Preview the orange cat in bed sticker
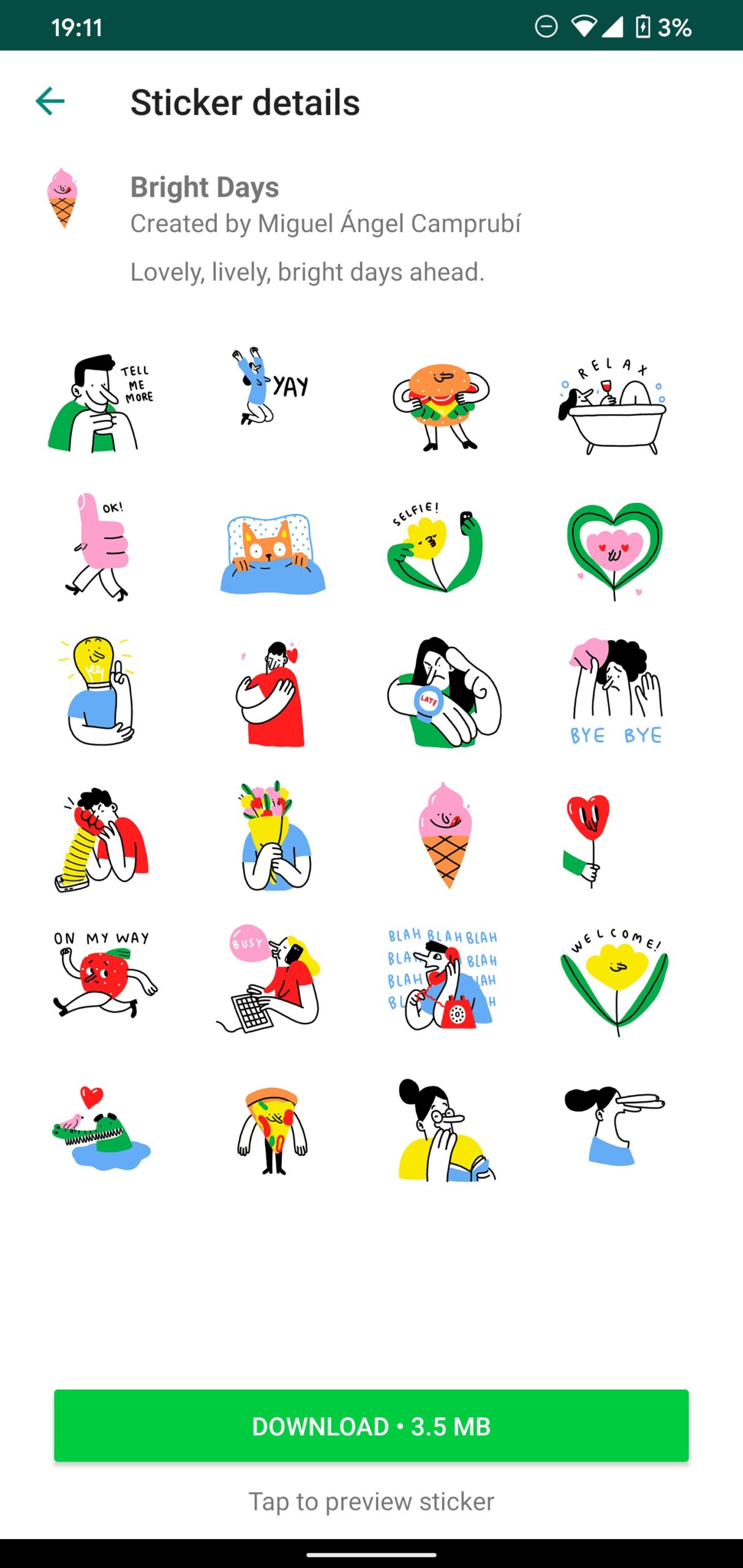The width and height of the screenshot is (743, 1568). coord(273,554)
